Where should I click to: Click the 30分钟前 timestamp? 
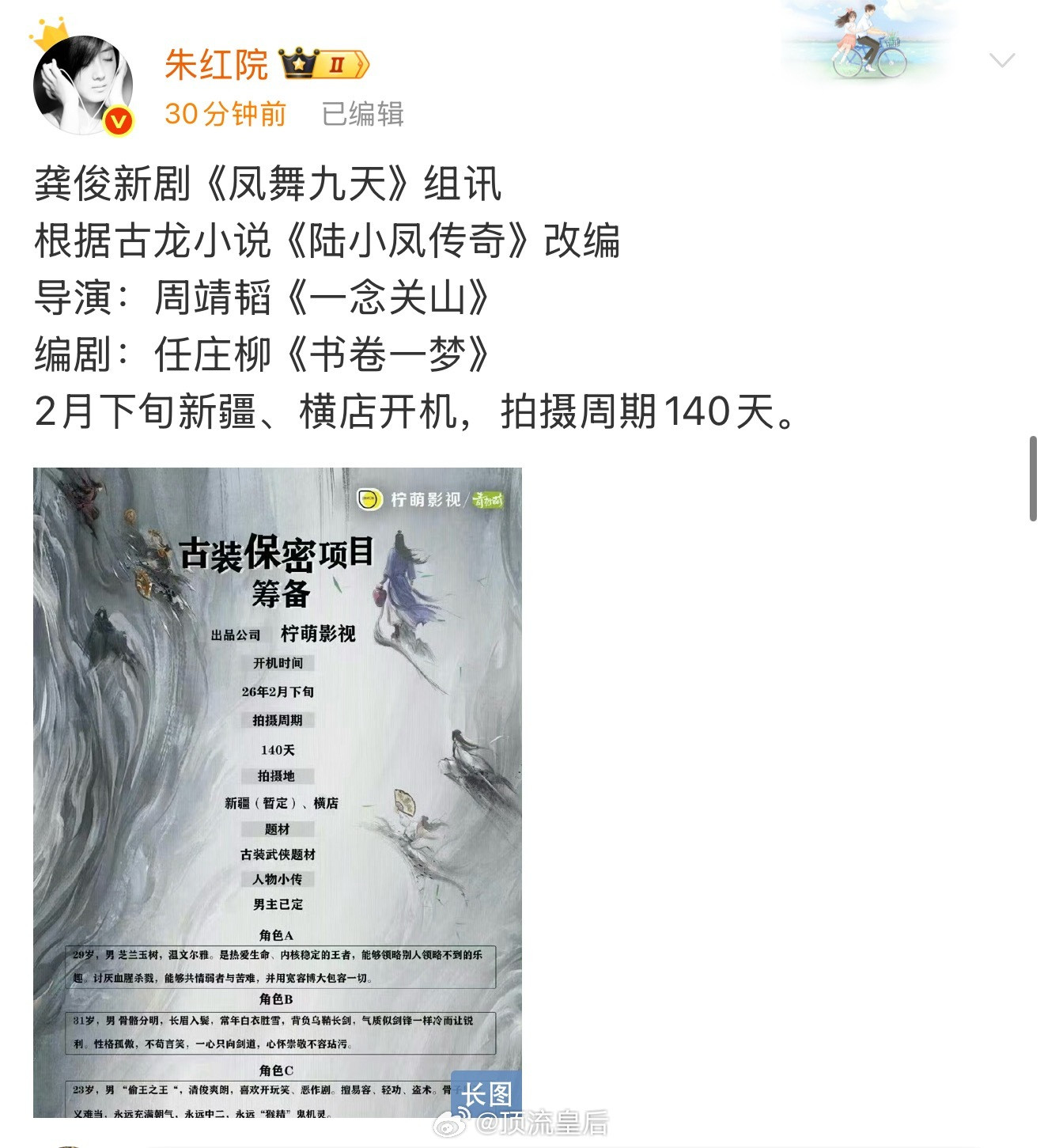click(x=225, y=116)
